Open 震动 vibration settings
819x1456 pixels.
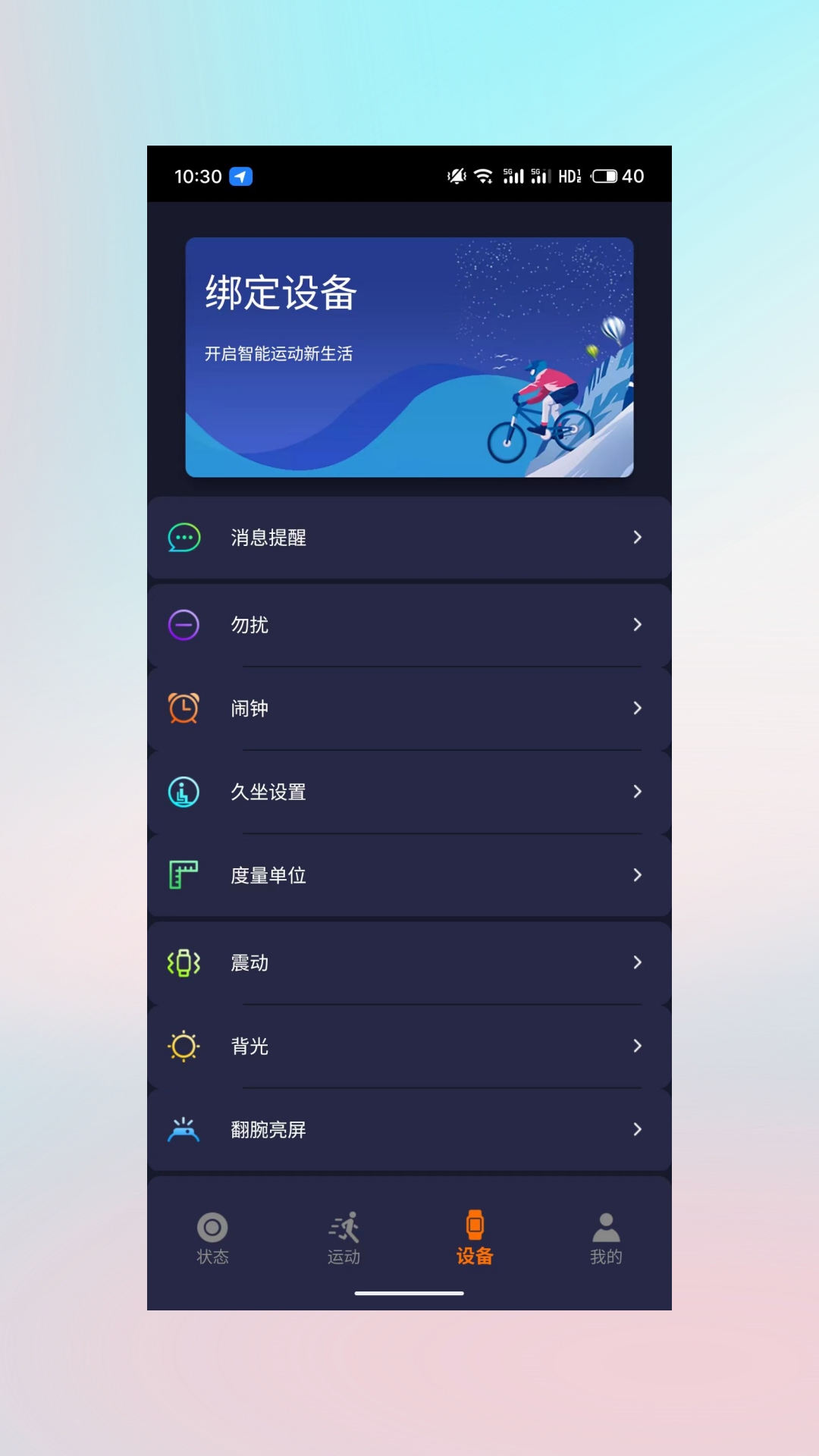(409, 962)
